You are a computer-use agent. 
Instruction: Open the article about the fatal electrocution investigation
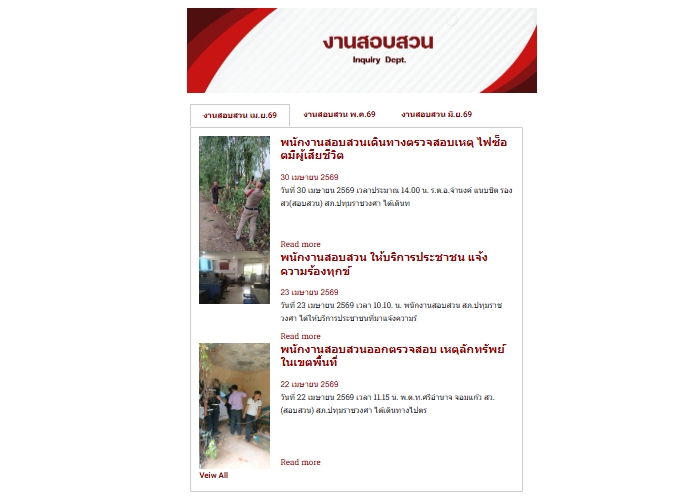pos(394,149)
